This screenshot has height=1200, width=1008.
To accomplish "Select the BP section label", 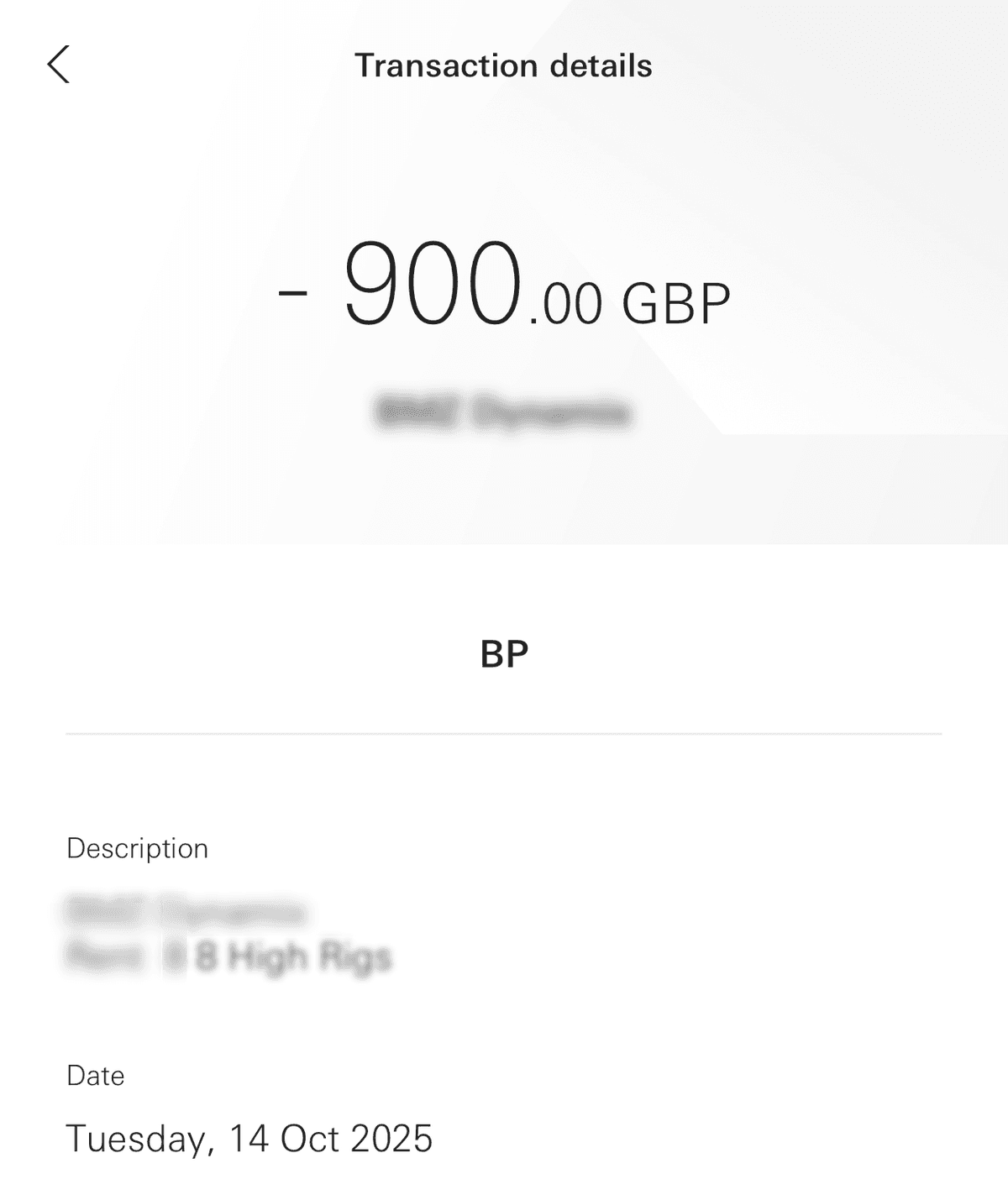I will coord(504,652).
